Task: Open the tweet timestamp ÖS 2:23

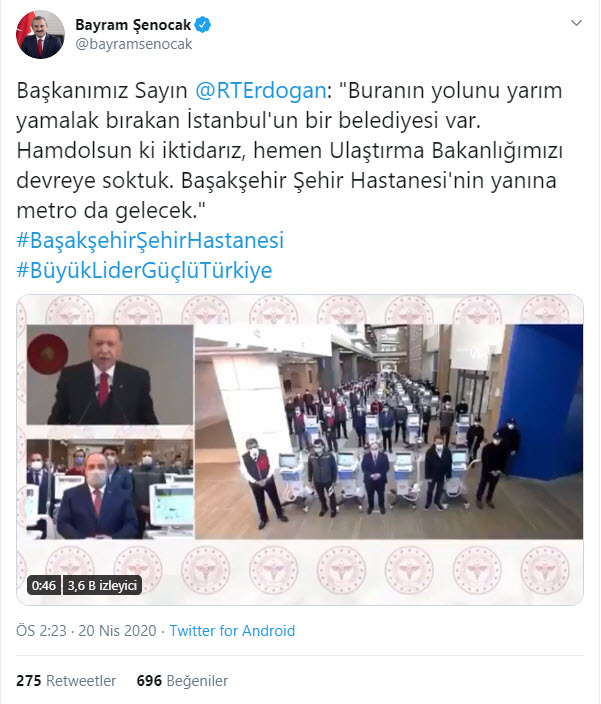Action: [38, 631]
